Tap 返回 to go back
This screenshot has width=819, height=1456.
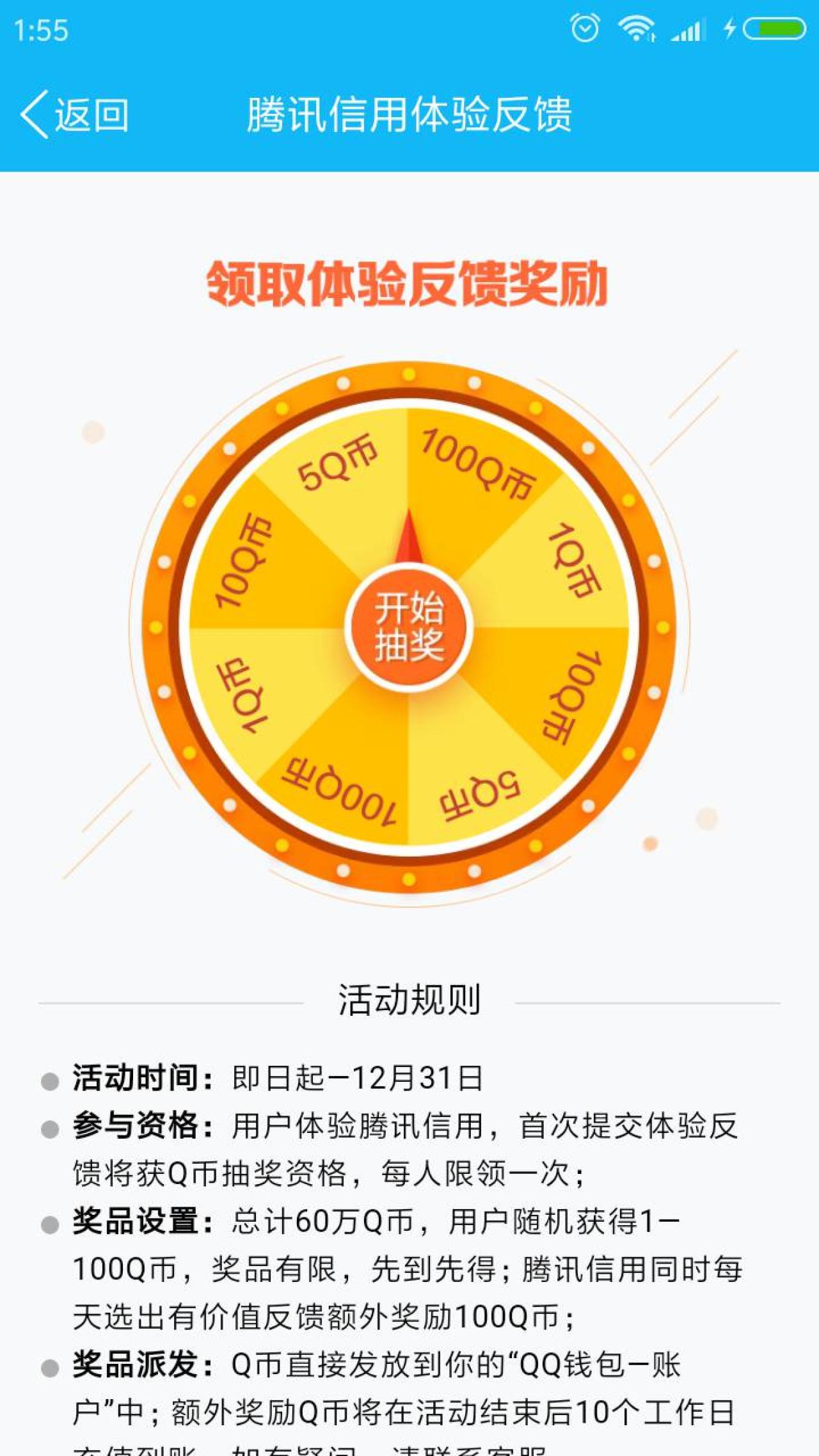(74, 115)
